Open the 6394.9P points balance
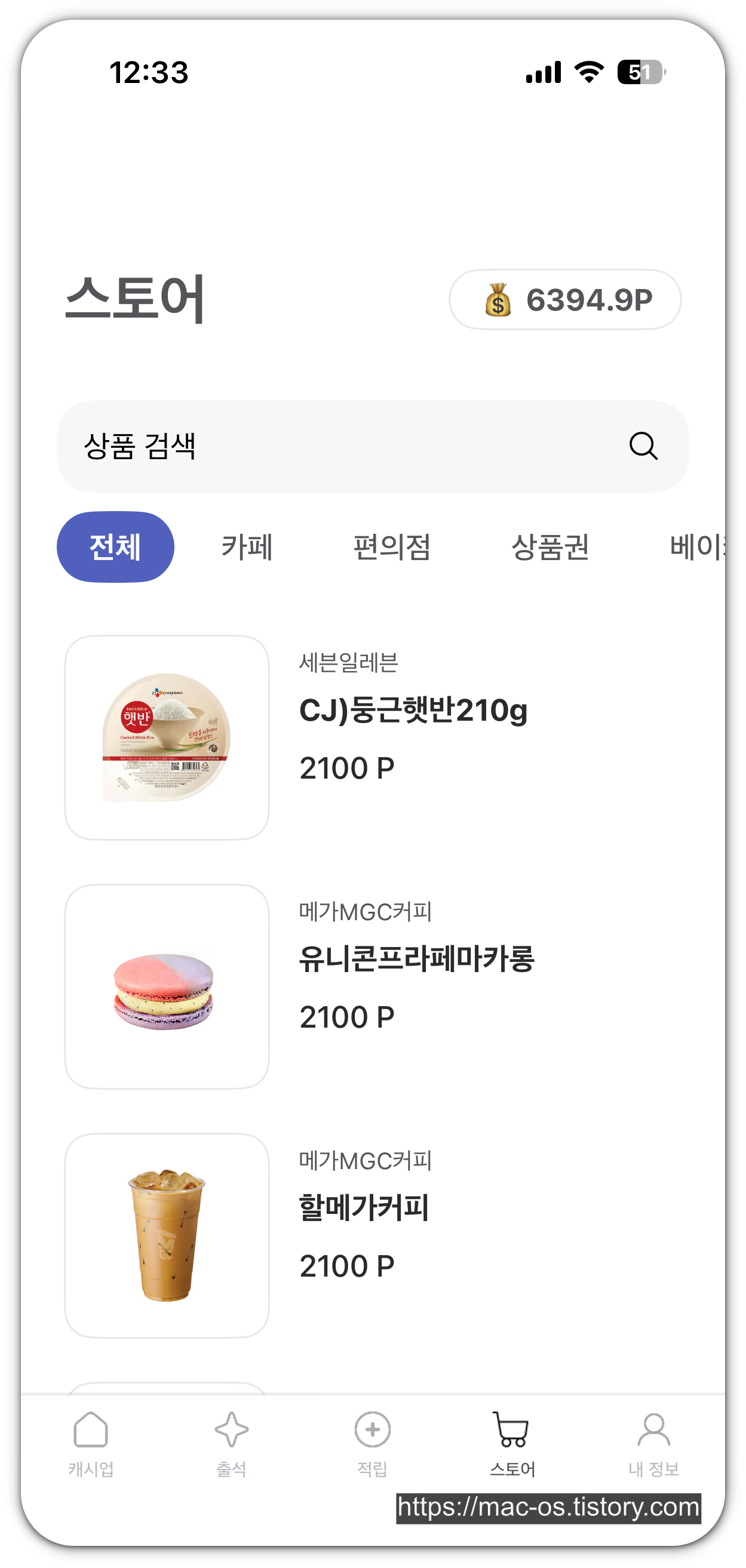746x1568 pixels. tap(564, 300)
